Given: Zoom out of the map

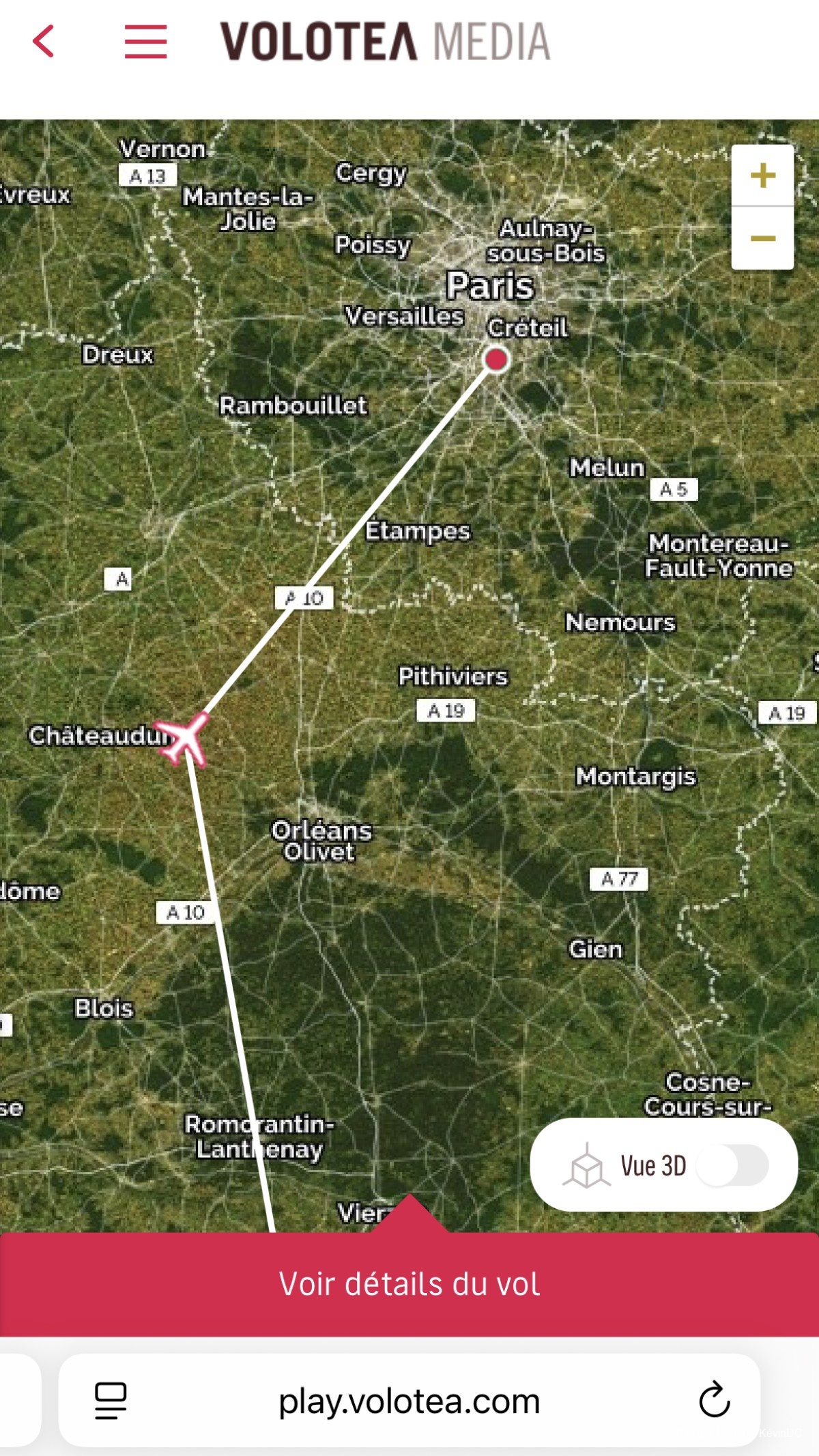Looking at the screenshot, I should coord(762,238).
